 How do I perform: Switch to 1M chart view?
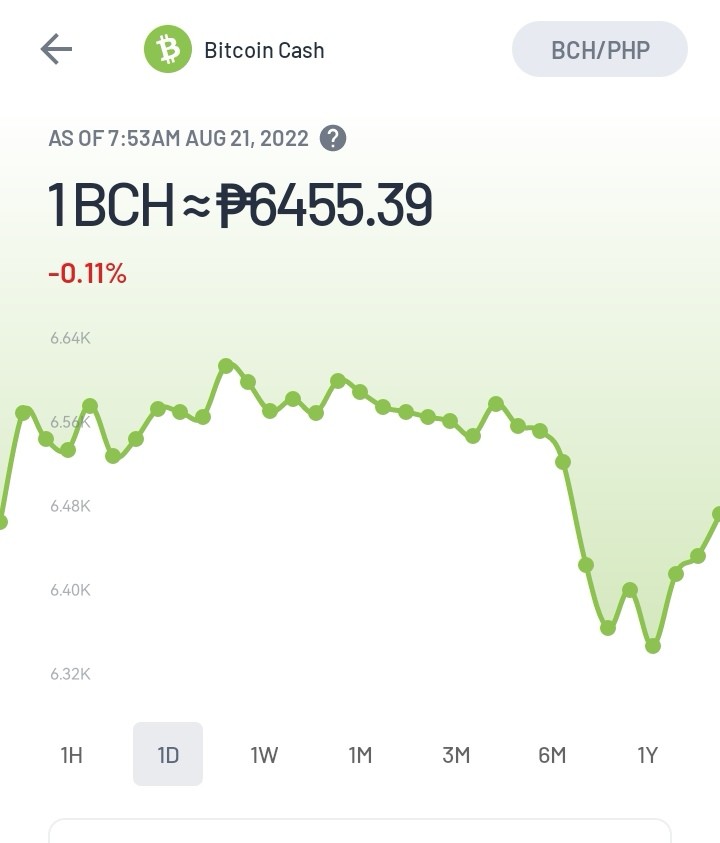point(360,755)
